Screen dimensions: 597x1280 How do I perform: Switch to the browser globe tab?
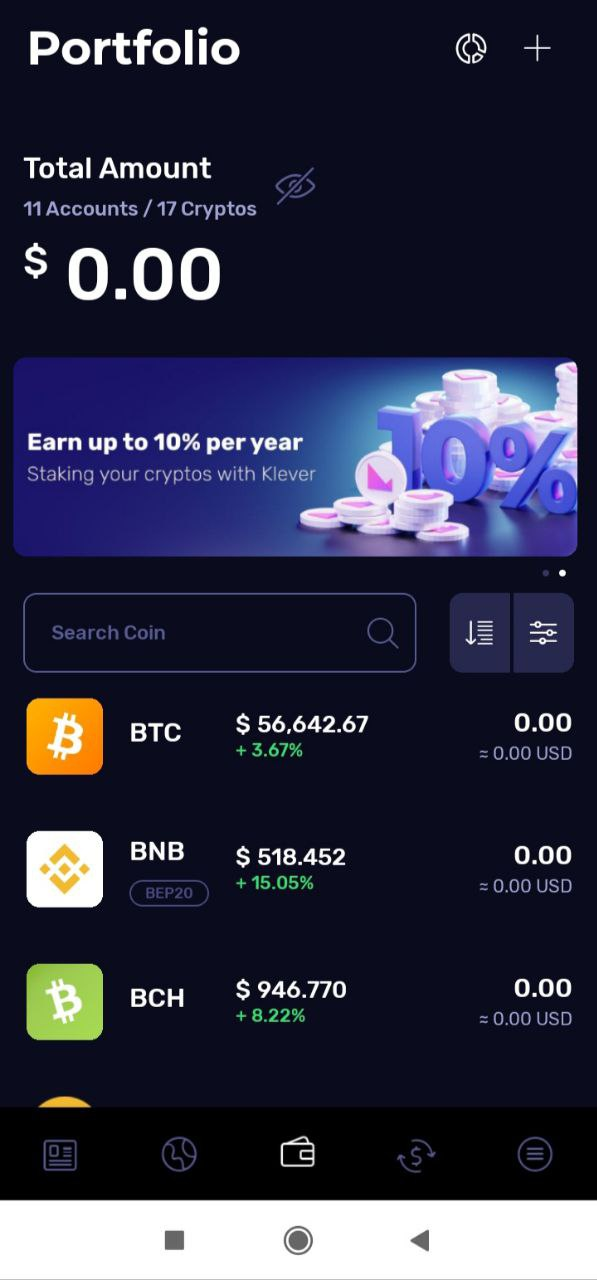tap(179, 1155)
